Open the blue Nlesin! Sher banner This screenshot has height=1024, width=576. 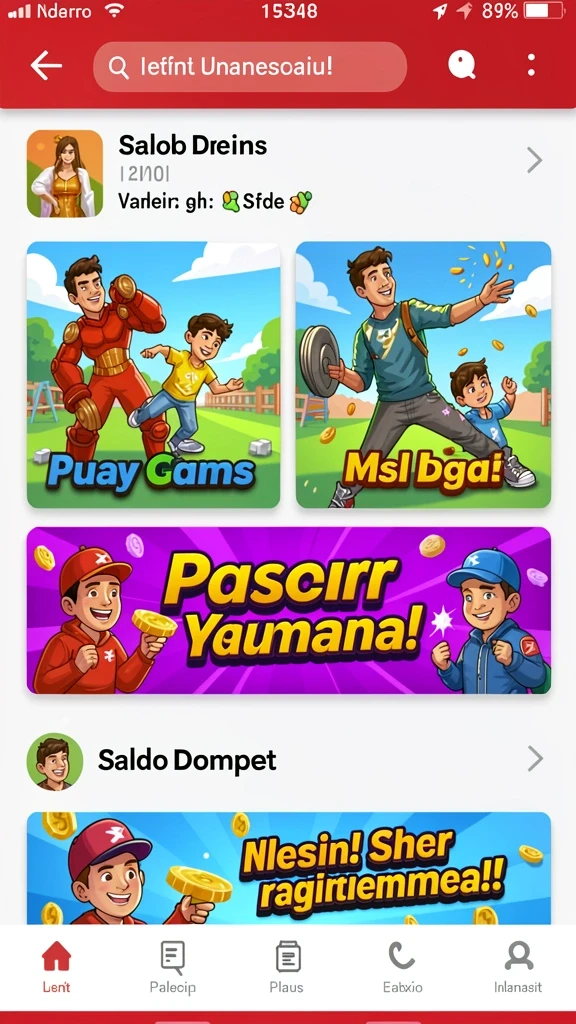click(289, 868)
